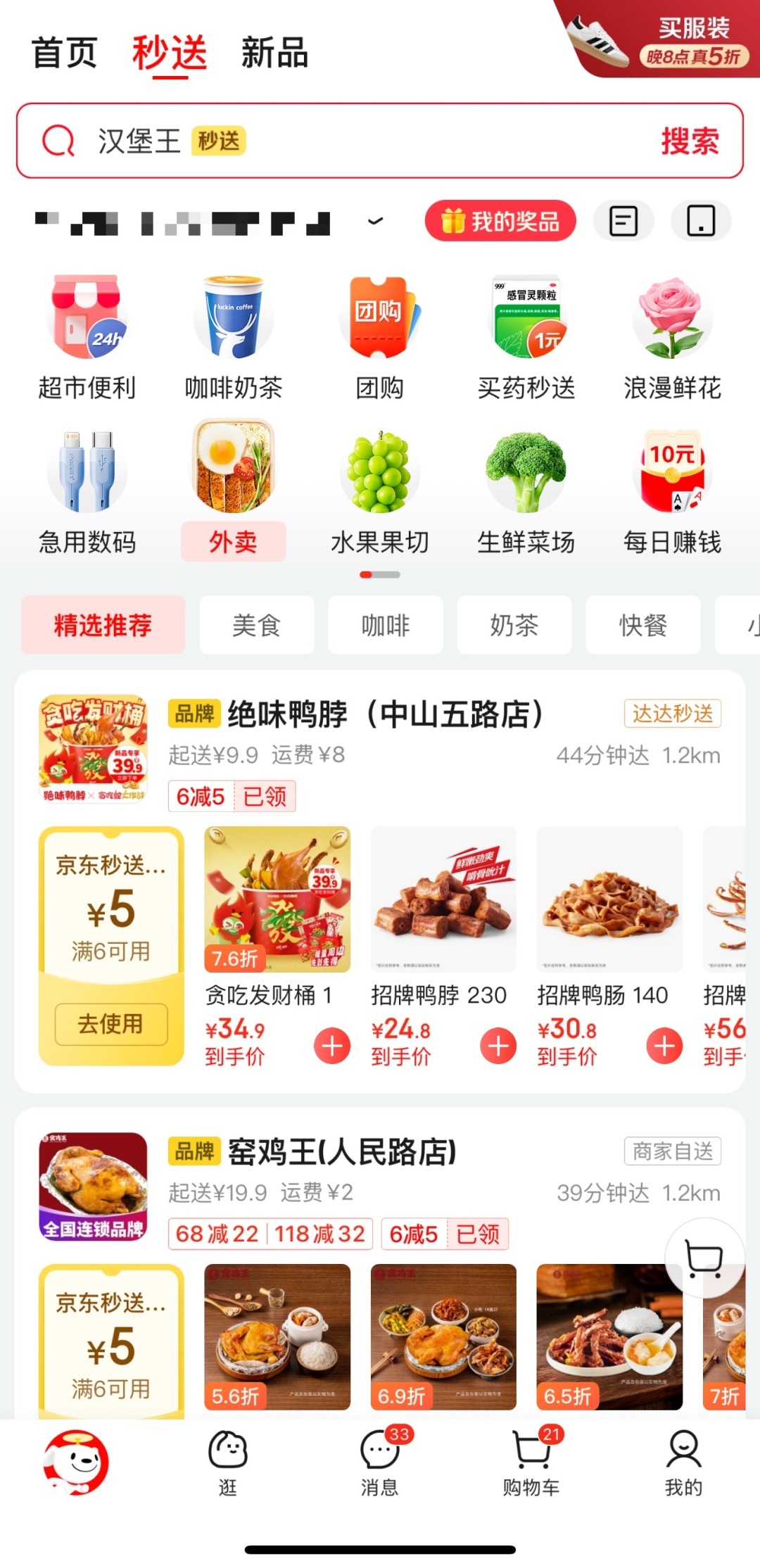Filter by the 奶茶 chip
760x1568 pixels.
tap(514, 625)
